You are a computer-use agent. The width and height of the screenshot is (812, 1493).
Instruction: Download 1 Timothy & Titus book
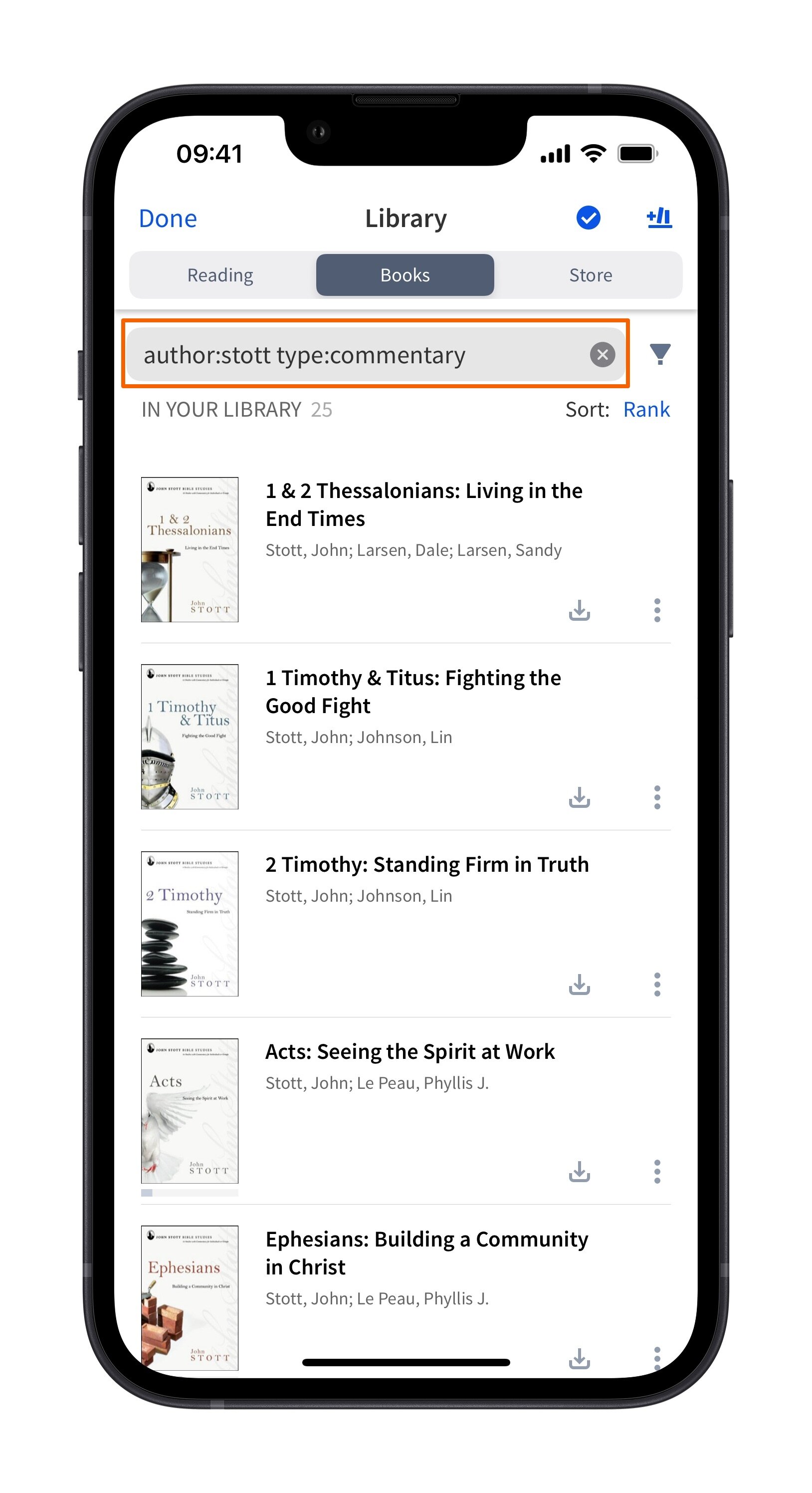coord(579,797)
